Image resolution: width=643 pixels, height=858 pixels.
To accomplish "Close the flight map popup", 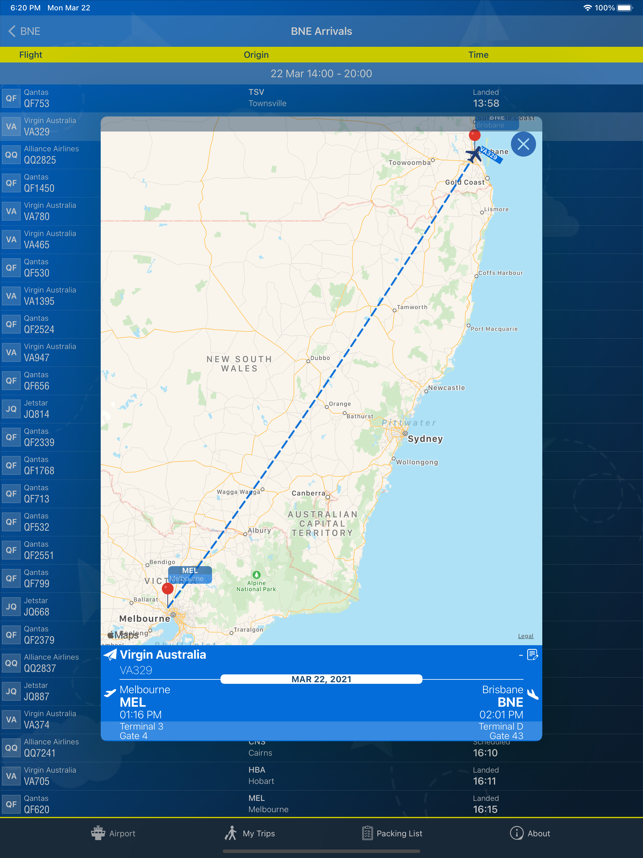I will [x=523, y=144].
